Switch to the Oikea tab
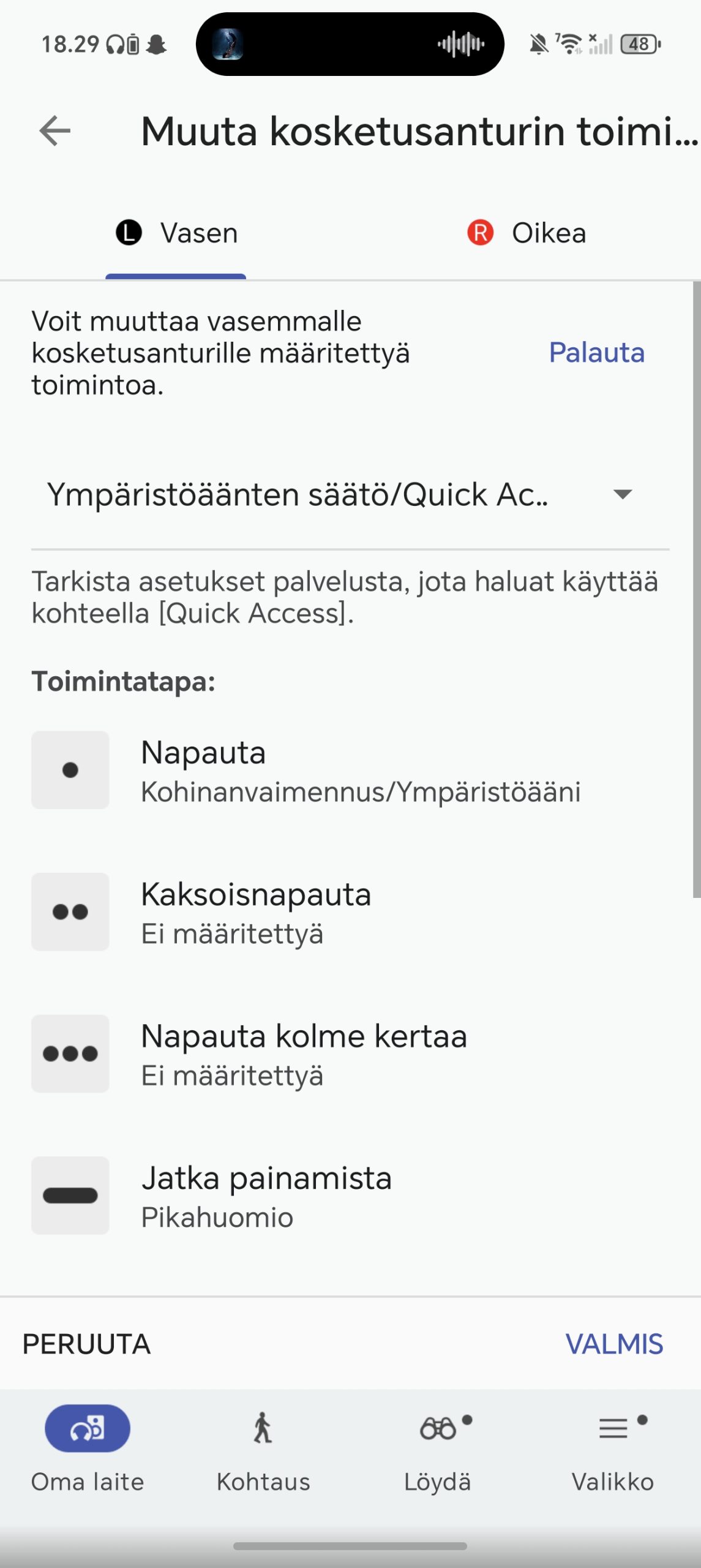Viewport: 701px width, 1568px height. (527, 233)
